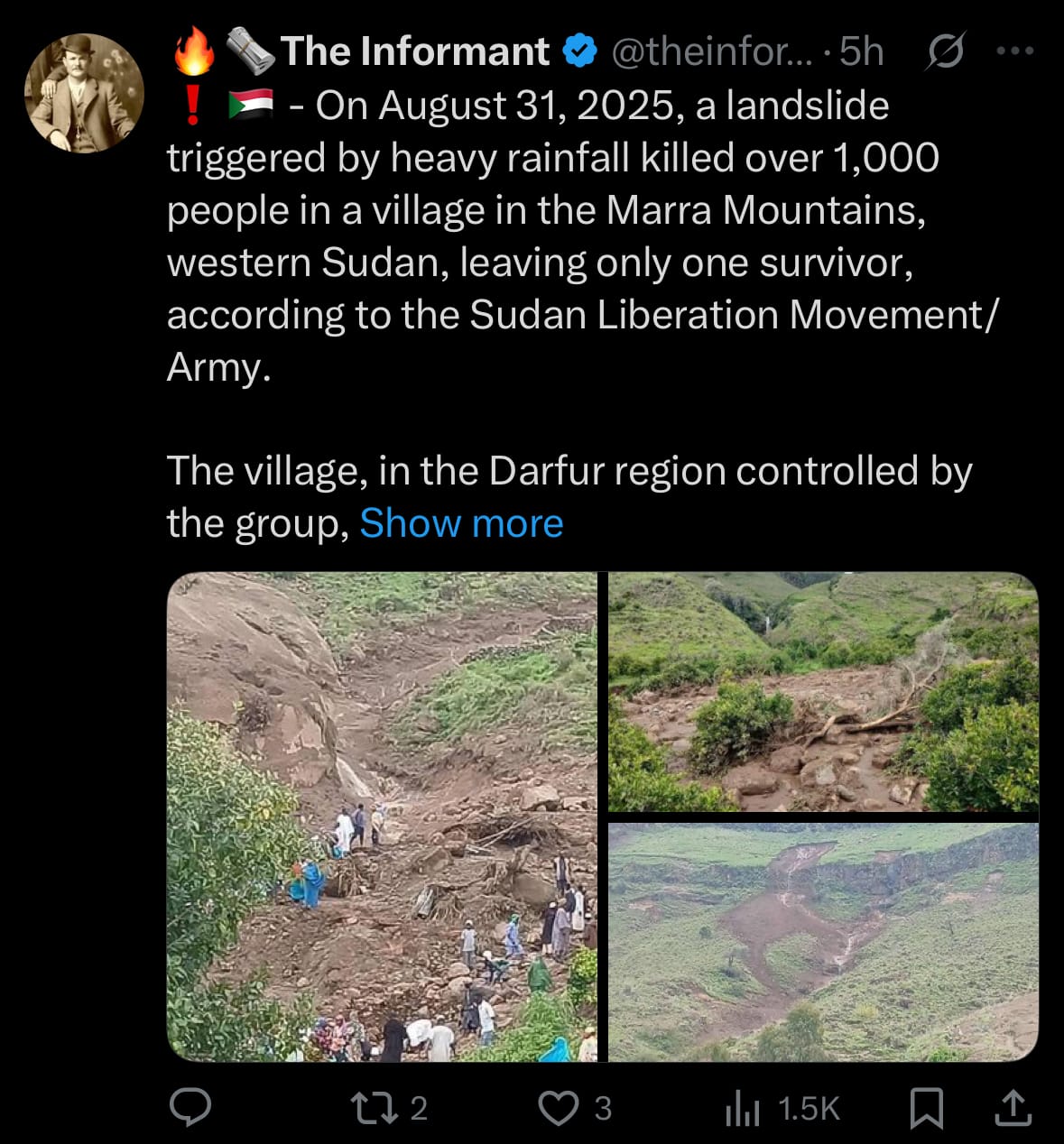This screenshot has width=1064, height=1144.
Task: Open the photo of the scarred green hillside
Action: [823, 941]
